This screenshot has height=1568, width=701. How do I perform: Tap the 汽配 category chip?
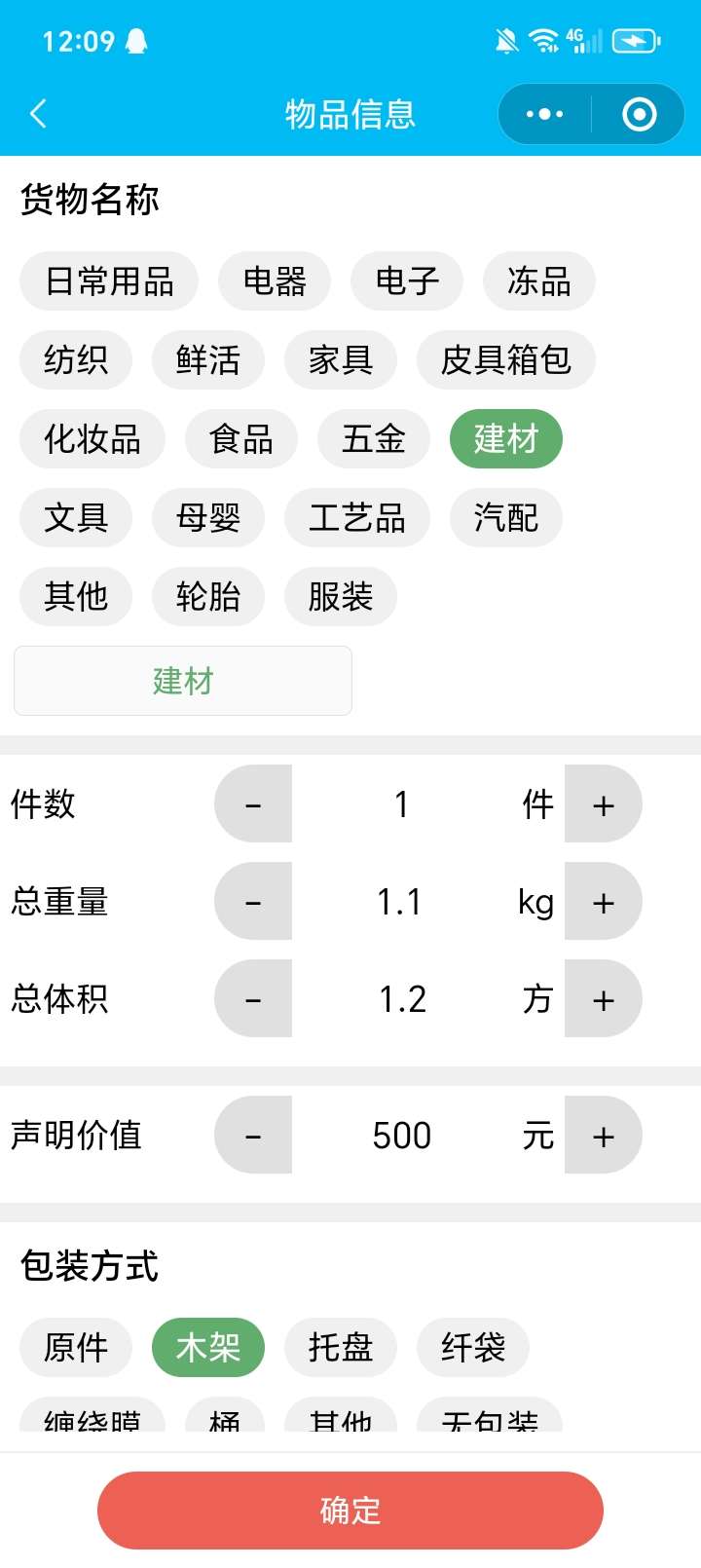505,517
